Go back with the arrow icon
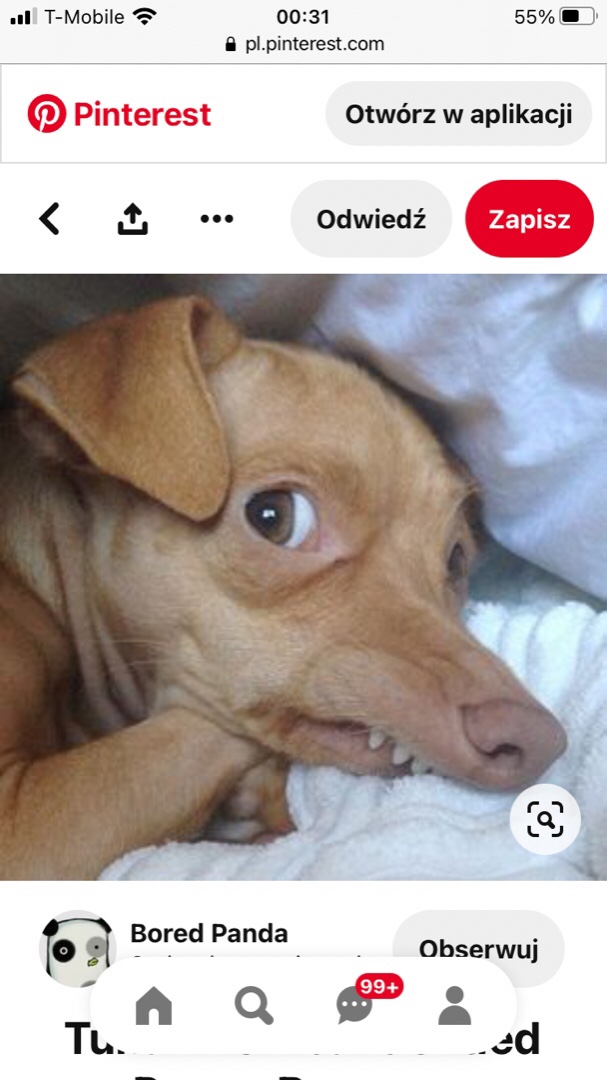This screenshot has width=607, height=1080. click(50, 219)
